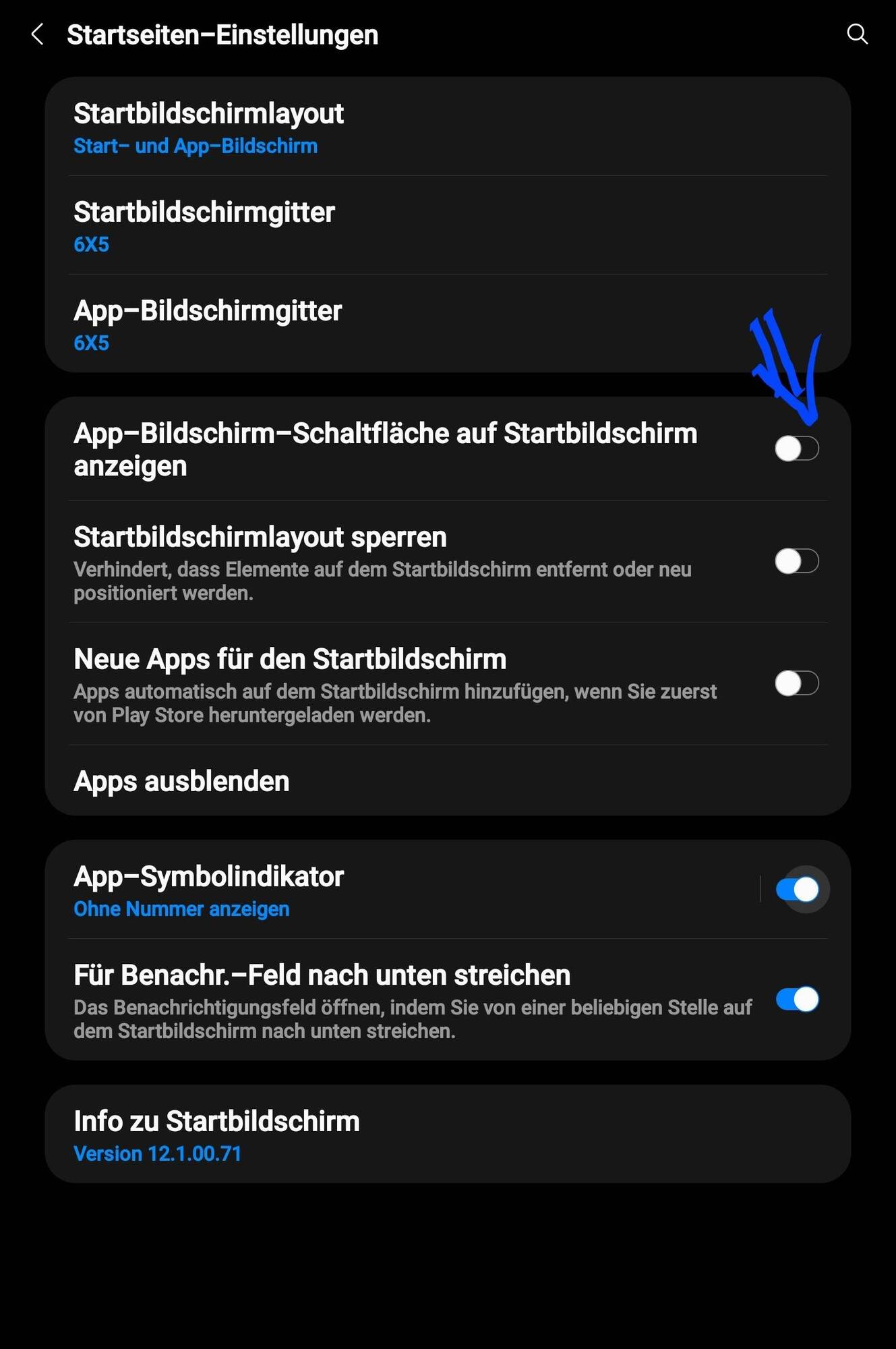
Task: Open Apps ausblenden
Action: pyautogui.click(x=405, y=781)
